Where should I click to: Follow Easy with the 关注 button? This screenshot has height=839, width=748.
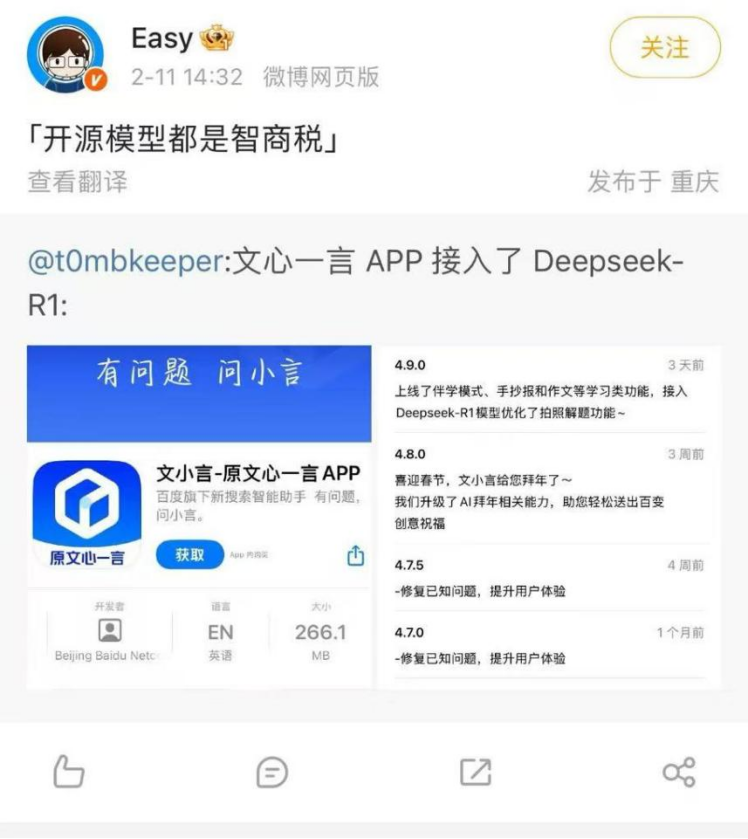[664, 47]
